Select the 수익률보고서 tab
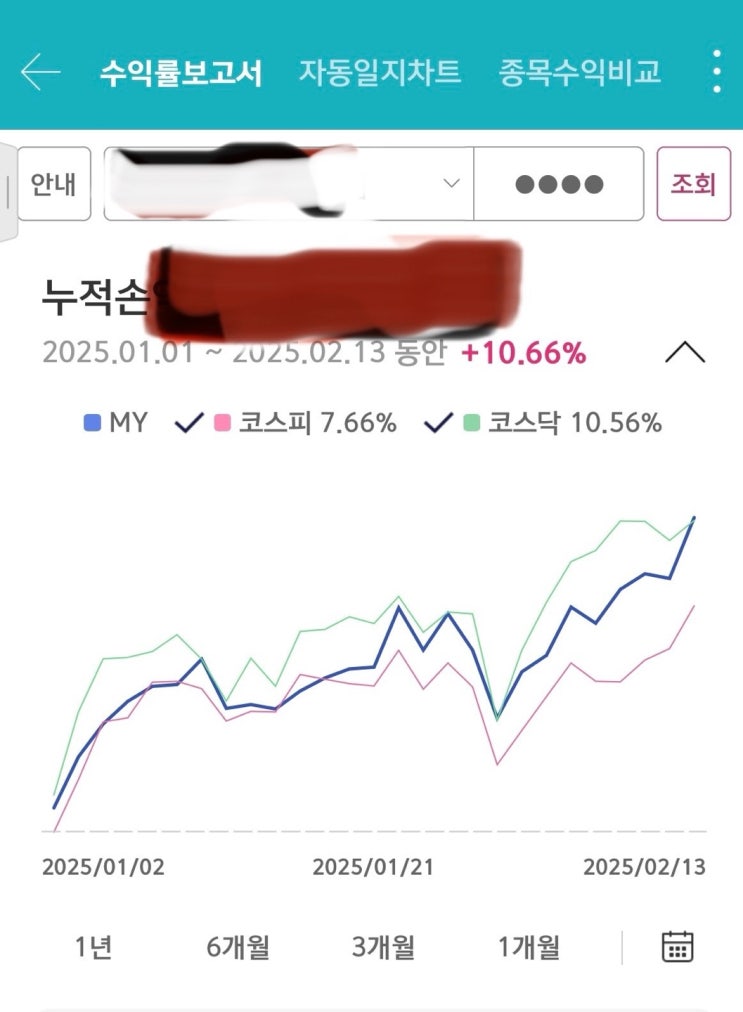This screenshot has height=1012, width=743. (x=181, y=72)
